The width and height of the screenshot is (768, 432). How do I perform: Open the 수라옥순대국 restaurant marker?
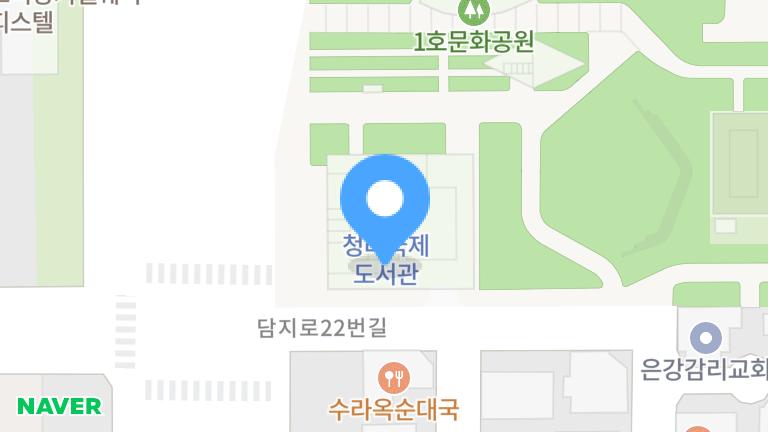(x=394, y=377)
